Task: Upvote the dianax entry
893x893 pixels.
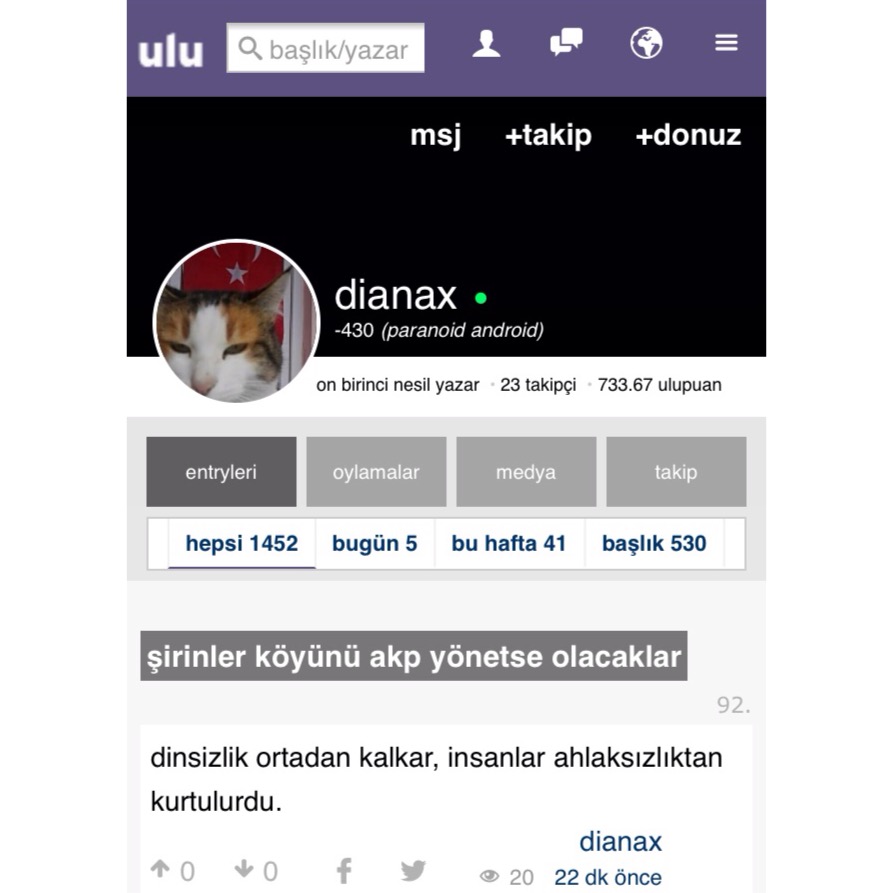Action: [x=161, y=870]
